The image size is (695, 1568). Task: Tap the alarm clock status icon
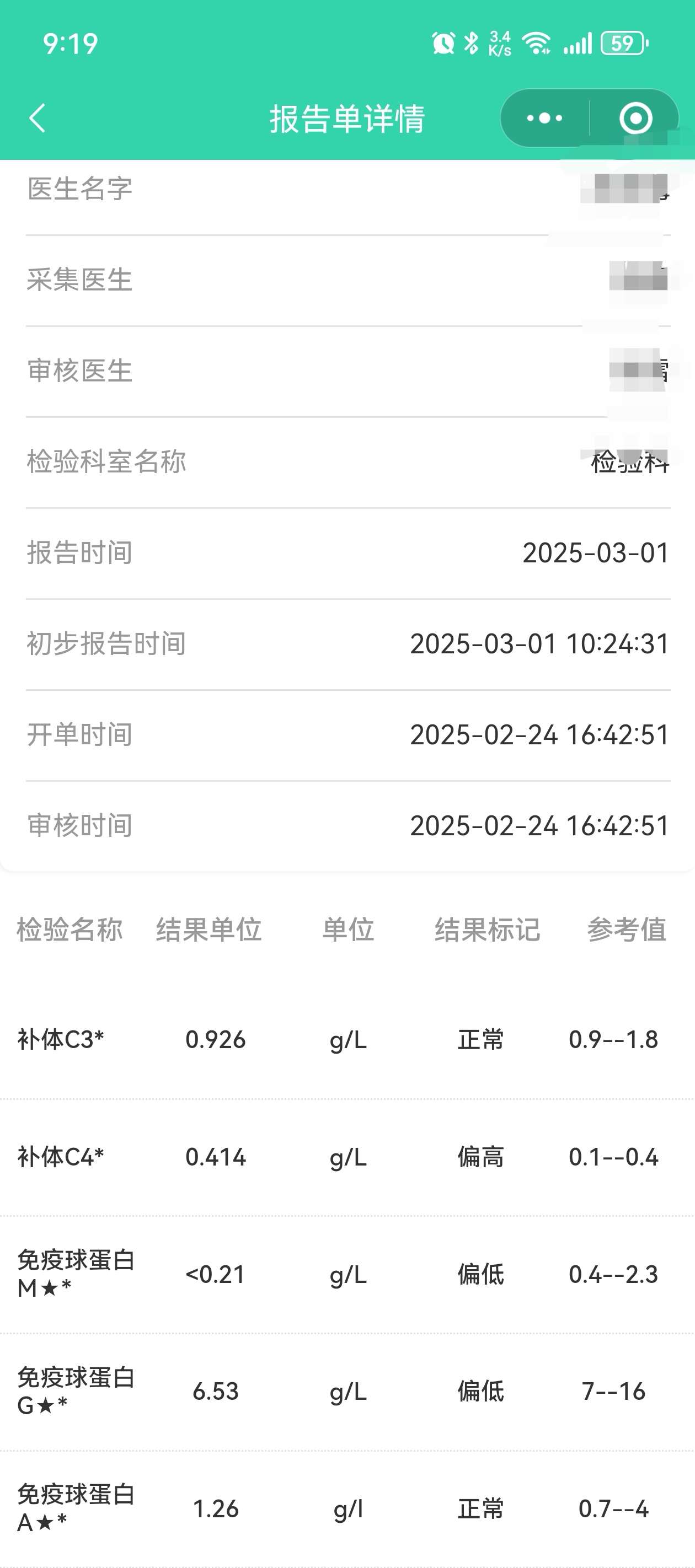(x=443, y=41)
